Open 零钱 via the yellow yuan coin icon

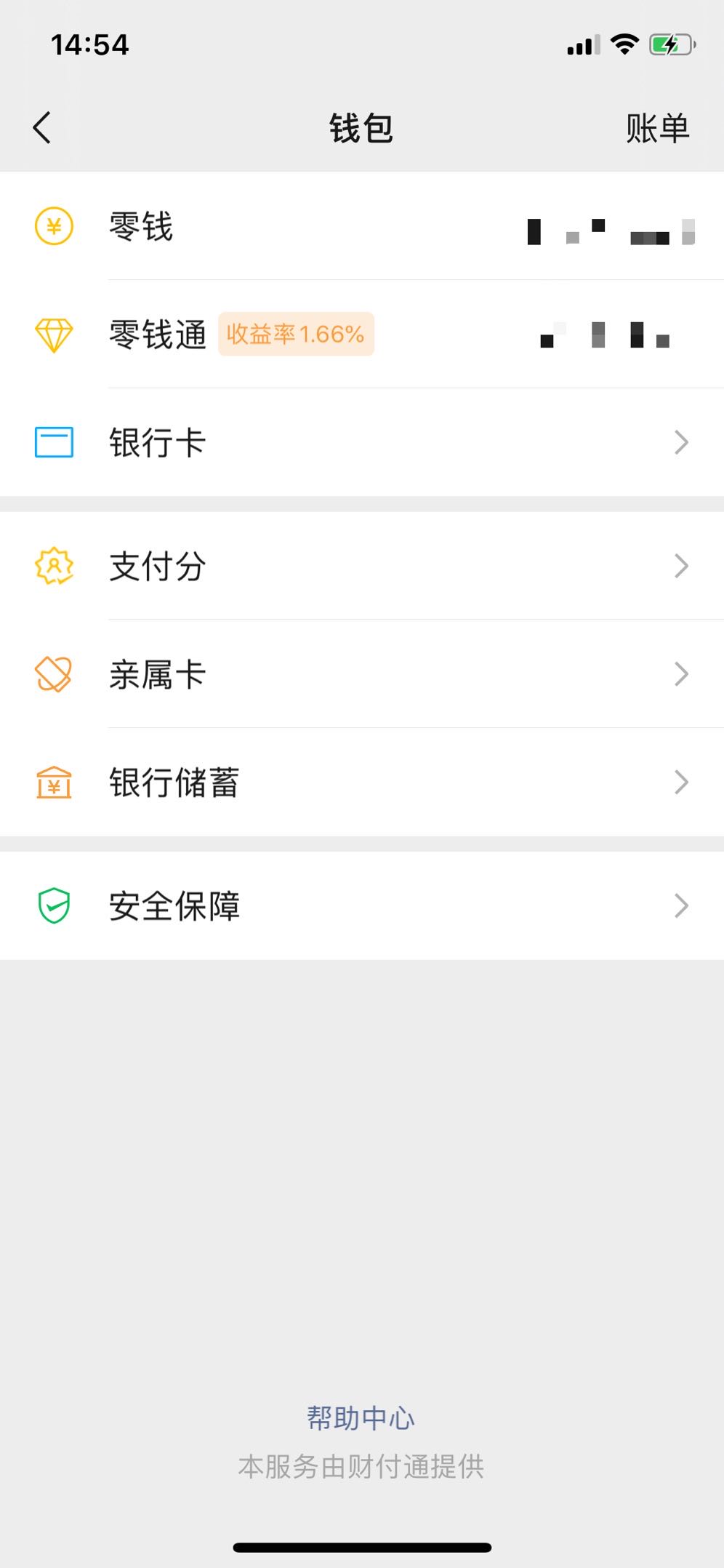tap(54, 226)
